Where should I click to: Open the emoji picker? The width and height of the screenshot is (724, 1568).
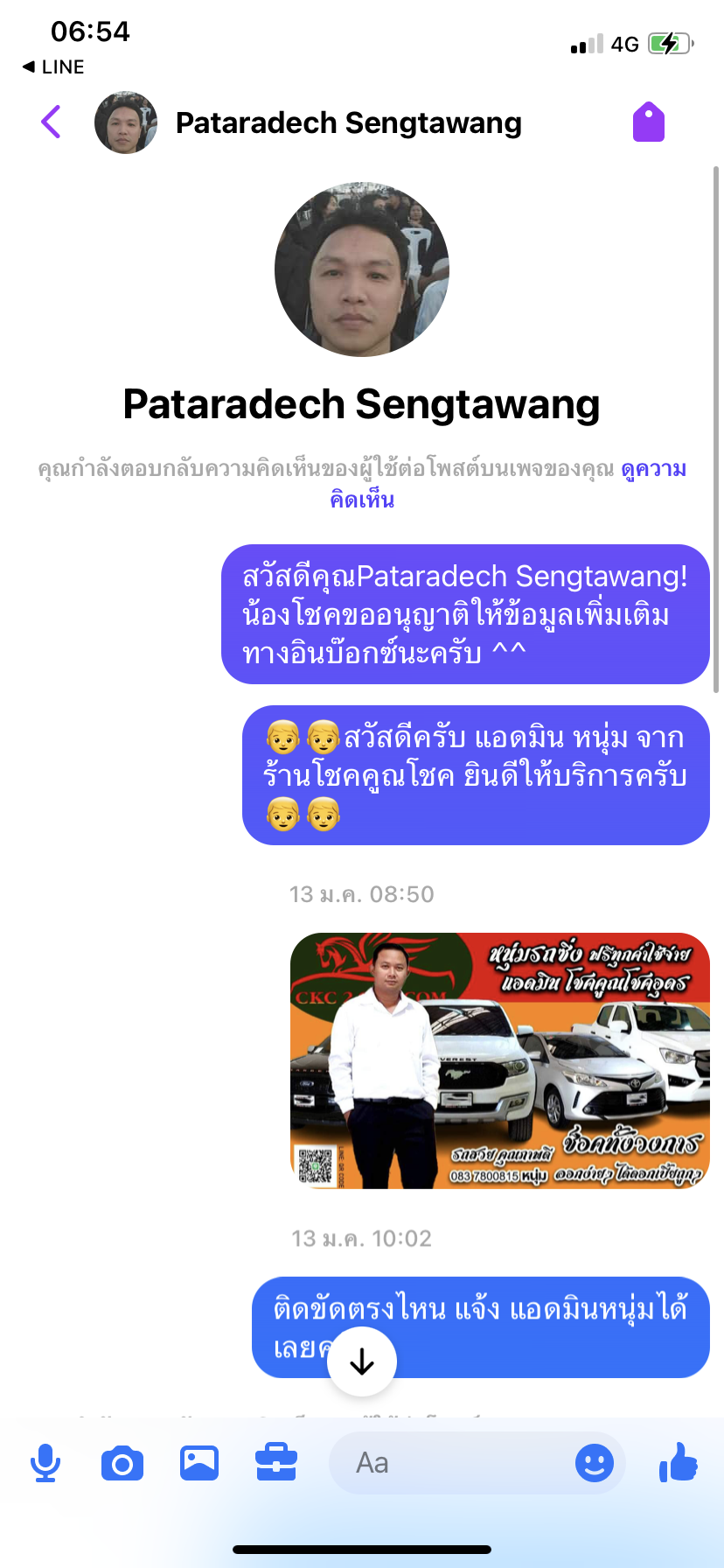pos(594,1463)
